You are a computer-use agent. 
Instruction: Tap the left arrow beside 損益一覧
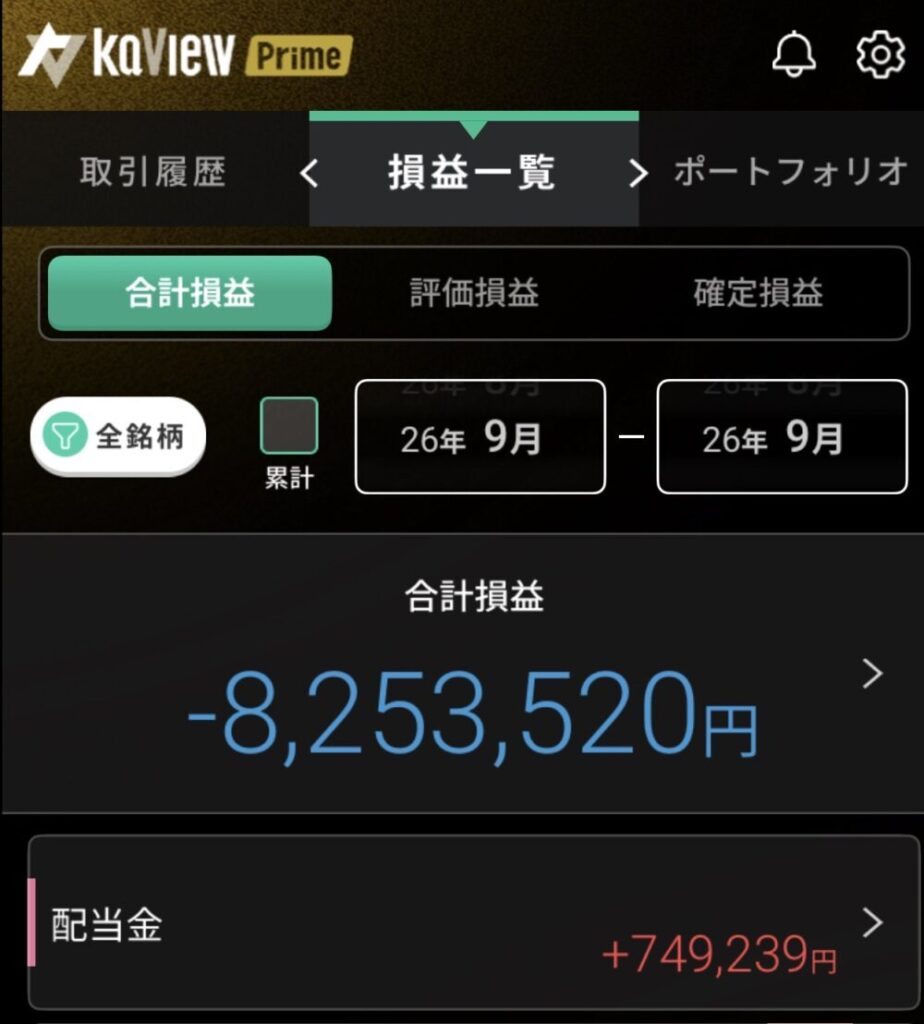(x=310, y=174)
